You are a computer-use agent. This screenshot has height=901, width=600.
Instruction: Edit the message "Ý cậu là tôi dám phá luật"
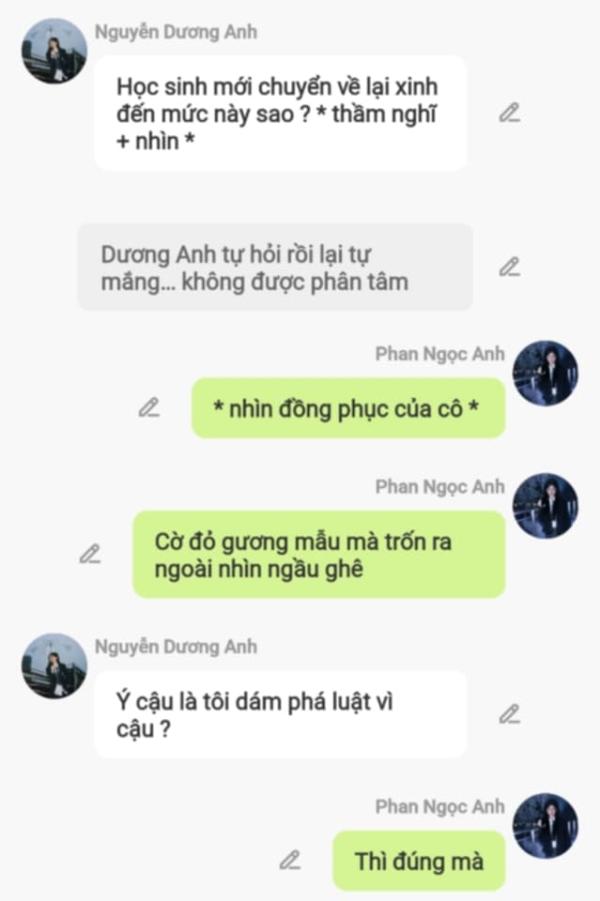pos(509,714)
